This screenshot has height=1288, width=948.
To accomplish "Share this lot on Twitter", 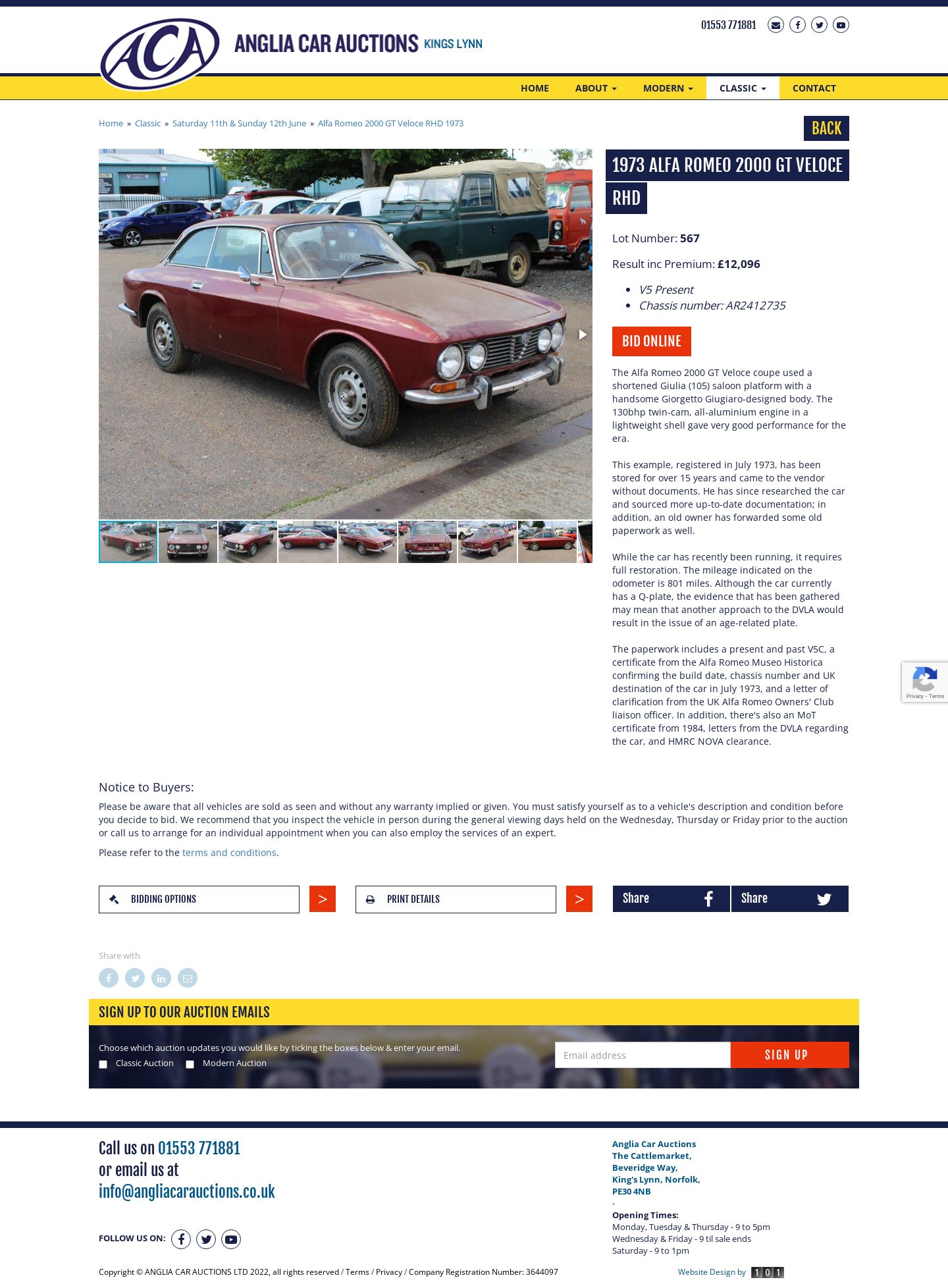I will coord(789,899).
